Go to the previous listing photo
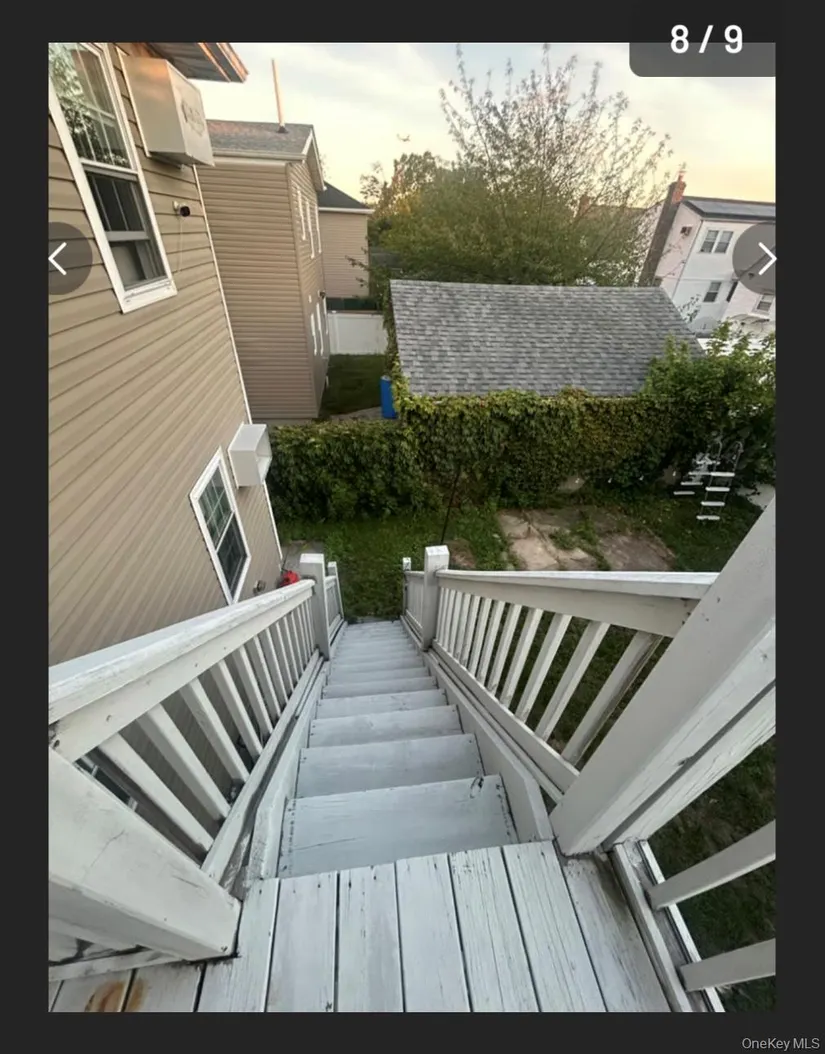825x1054 pixels. [x=60, y=259]
